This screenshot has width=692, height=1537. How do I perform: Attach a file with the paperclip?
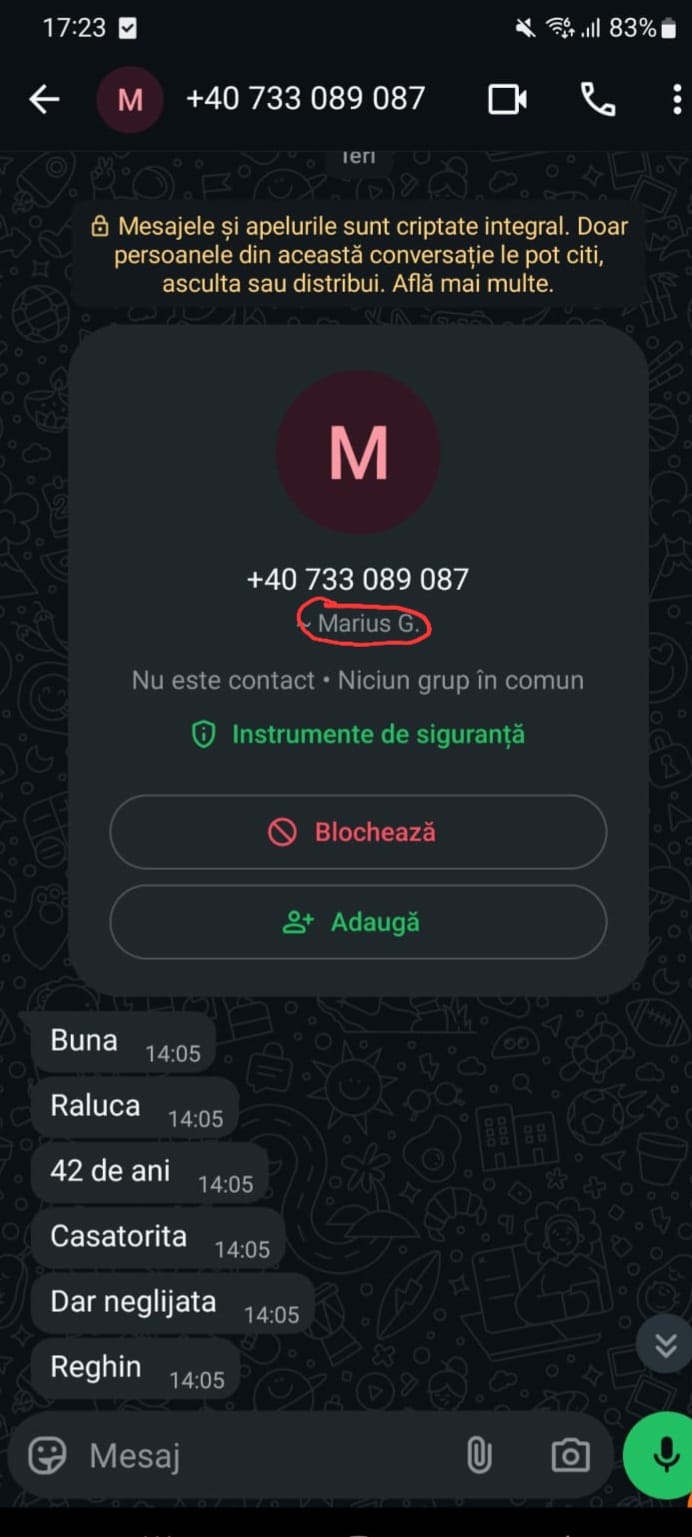[x=479, y=1455]
